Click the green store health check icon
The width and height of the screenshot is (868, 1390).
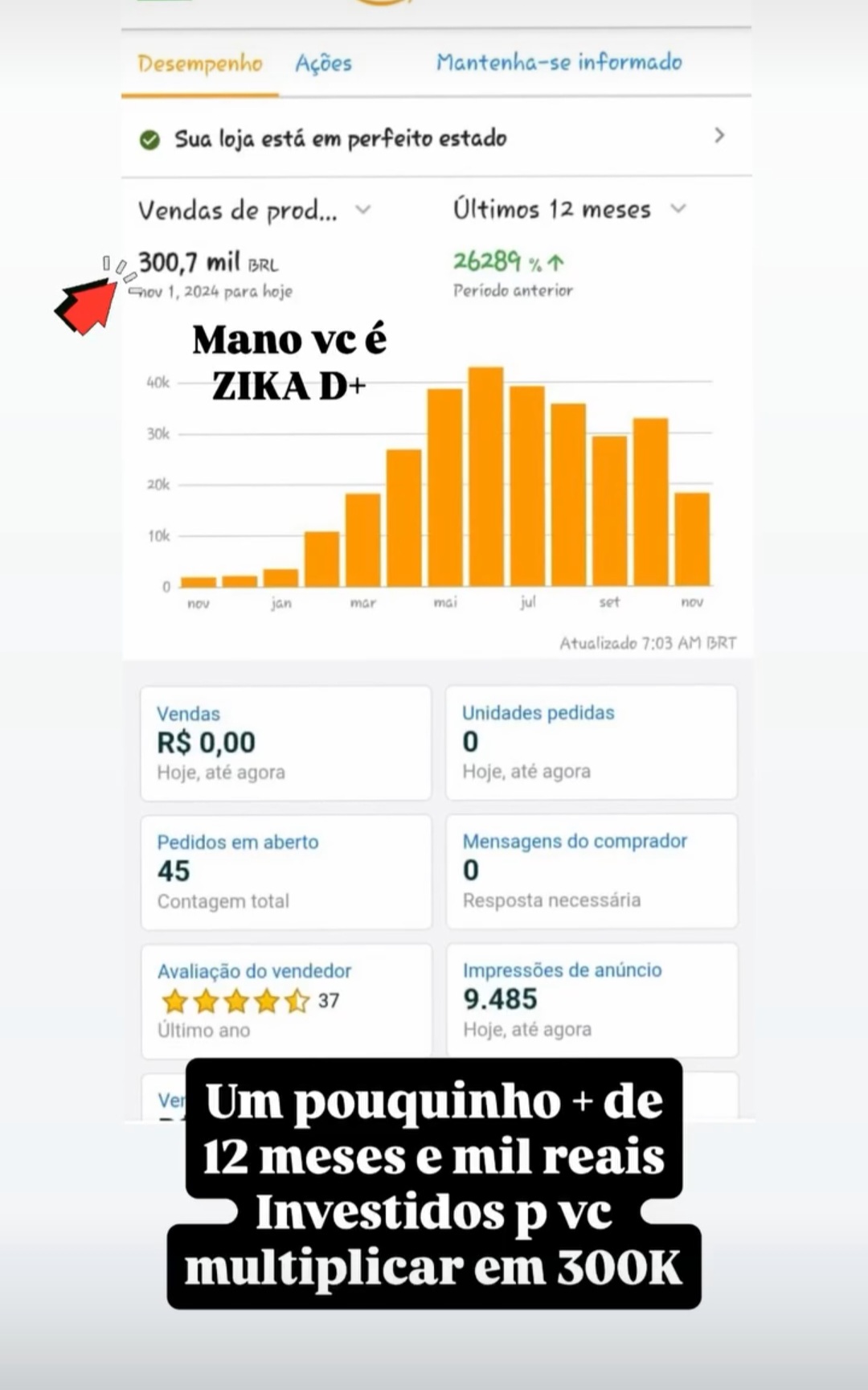(x=149, y=137)
